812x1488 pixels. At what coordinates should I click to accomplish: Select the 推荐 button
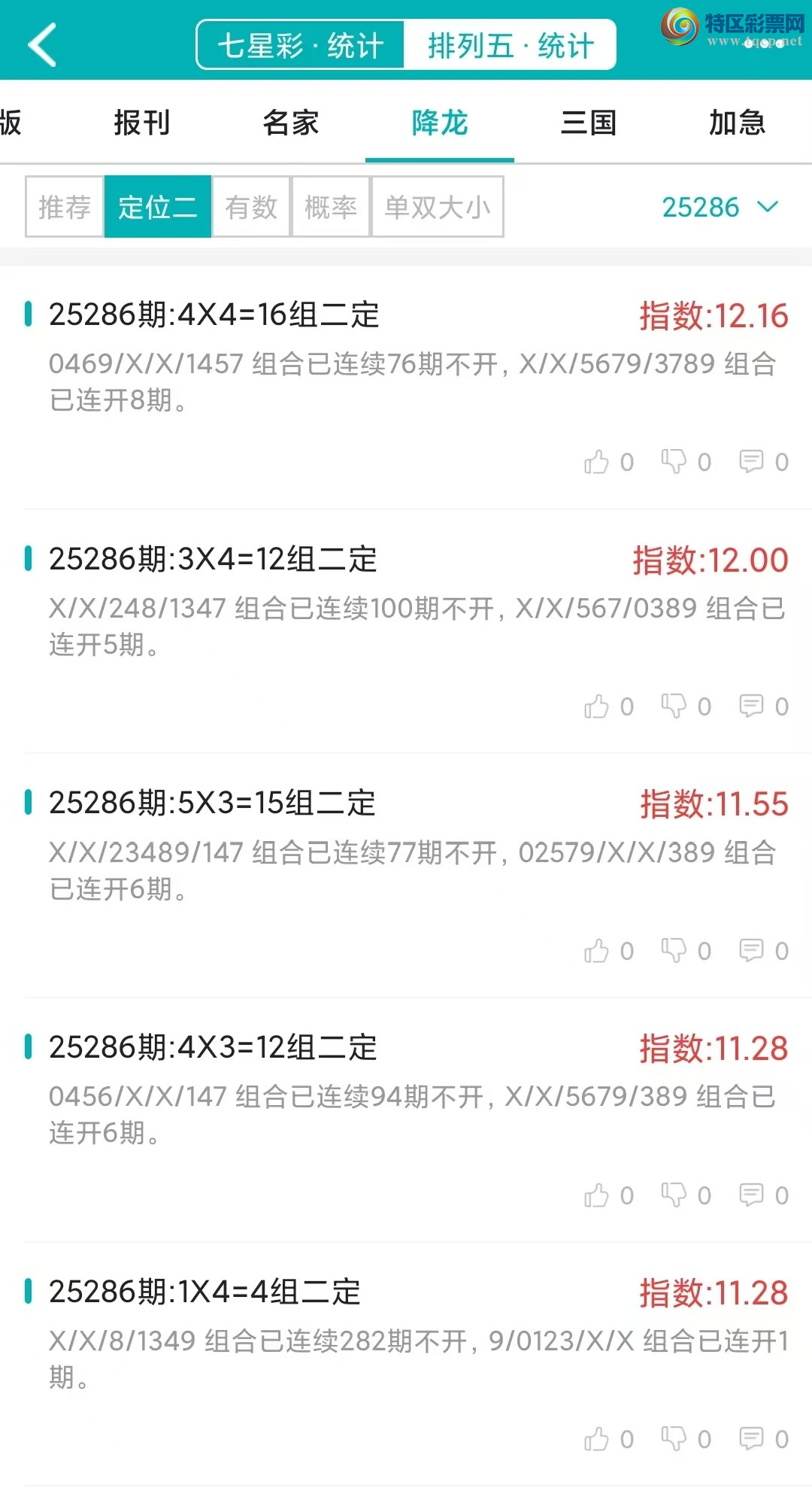[x=64, y=206]
